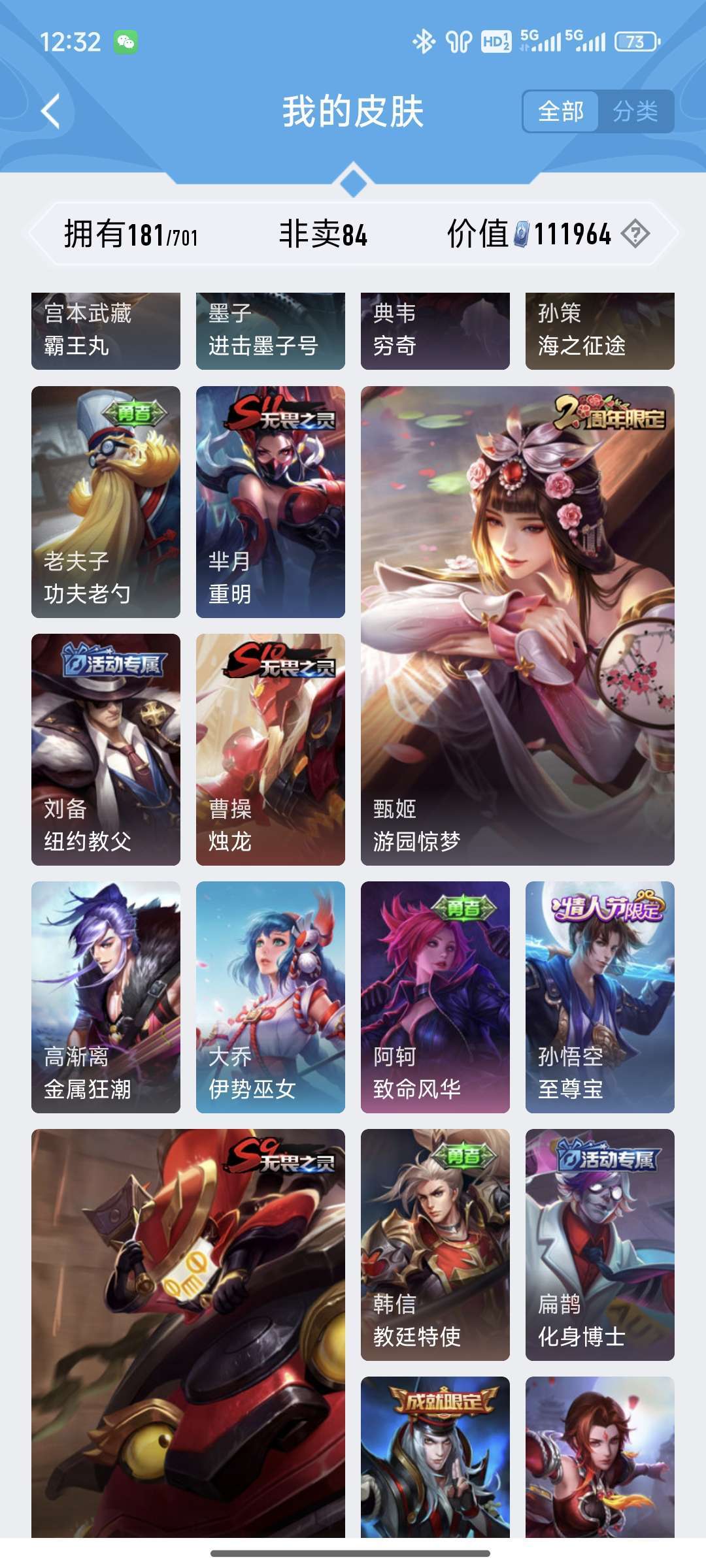This screenshot has height=1568, width=706.
Task: View 典韦 穷奇 skin
Action: pyautogui.click(x=435, y=331)
